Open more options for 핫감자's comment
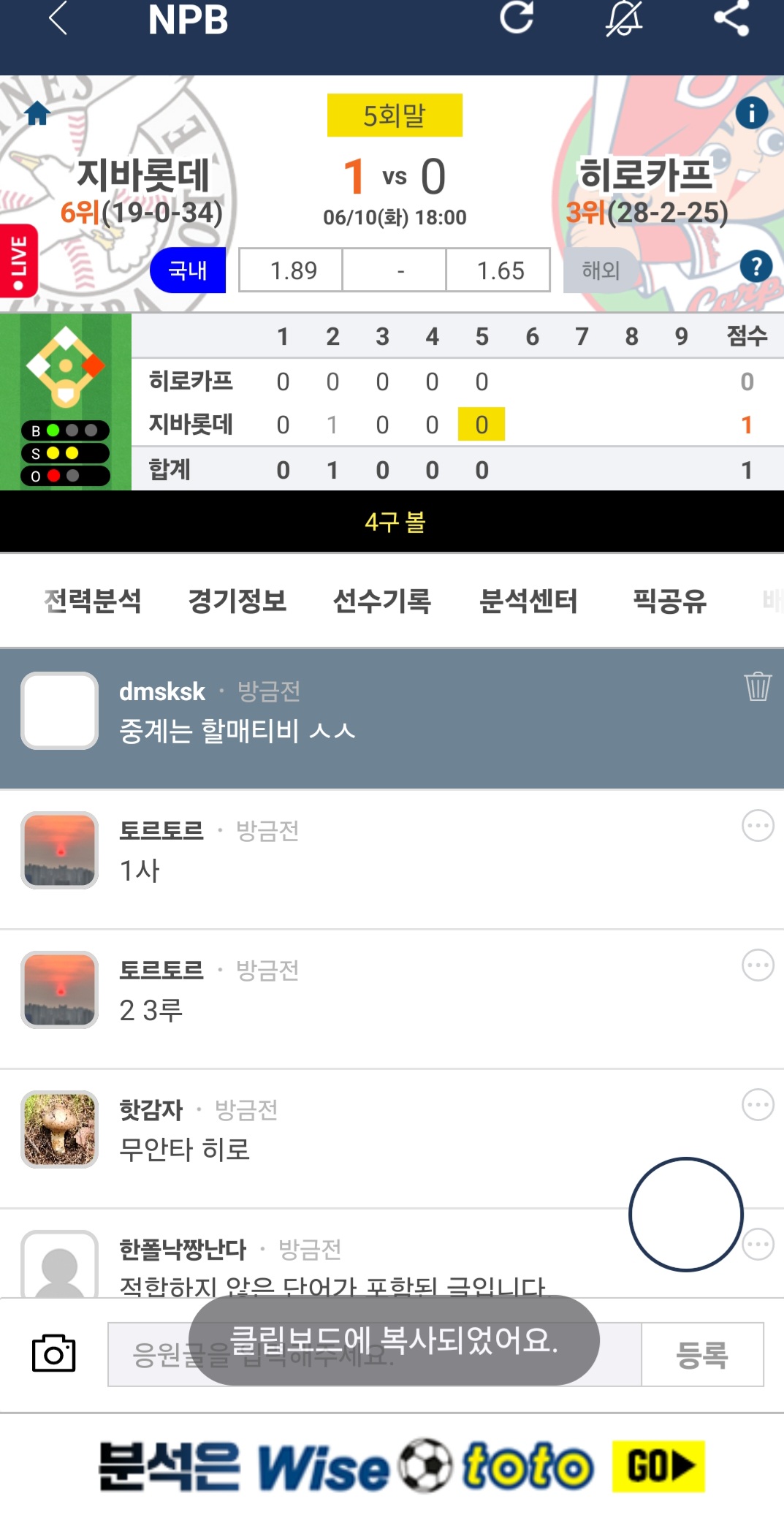Image resolution: width=784 pixels, height=1515 pixels. coord(758,1105)
